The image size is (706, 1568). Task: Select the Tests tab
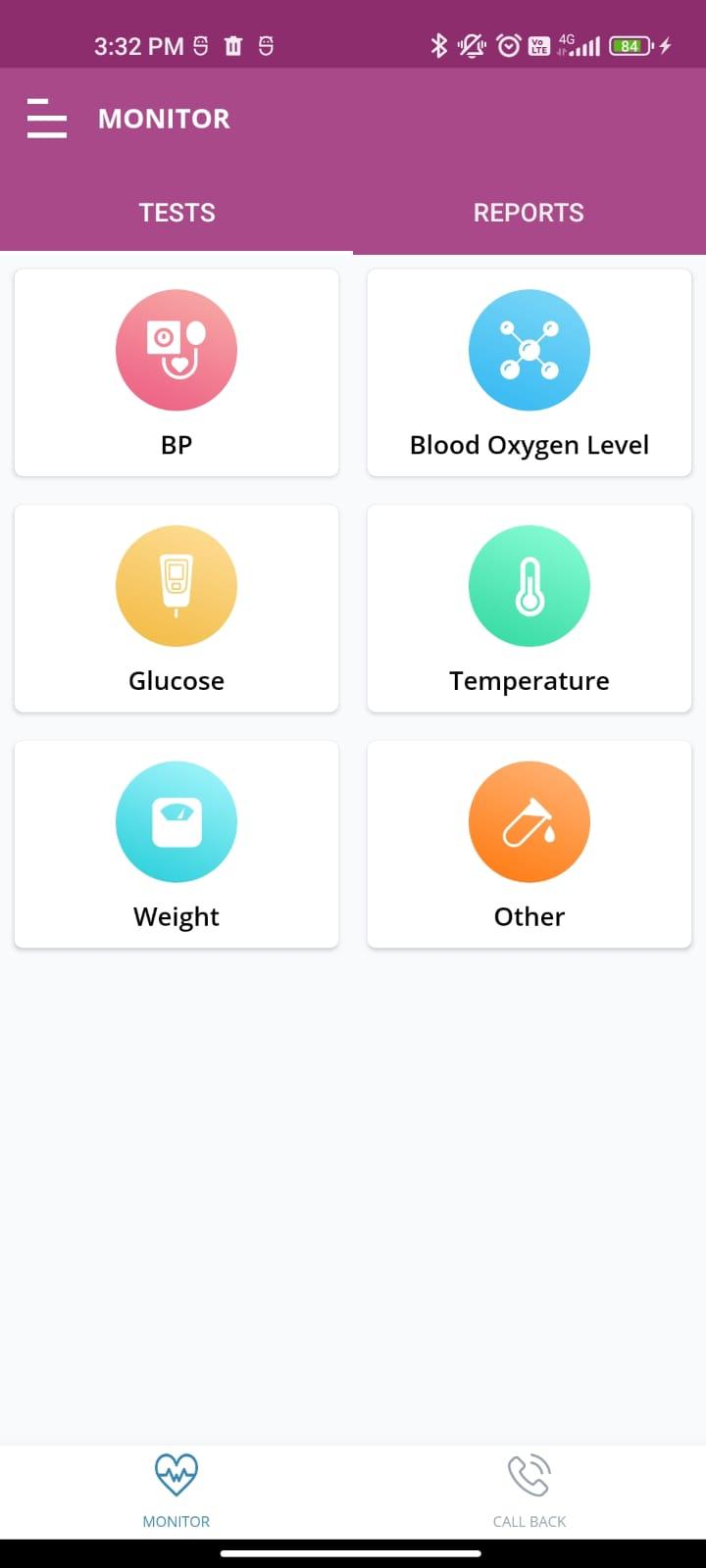176,213
